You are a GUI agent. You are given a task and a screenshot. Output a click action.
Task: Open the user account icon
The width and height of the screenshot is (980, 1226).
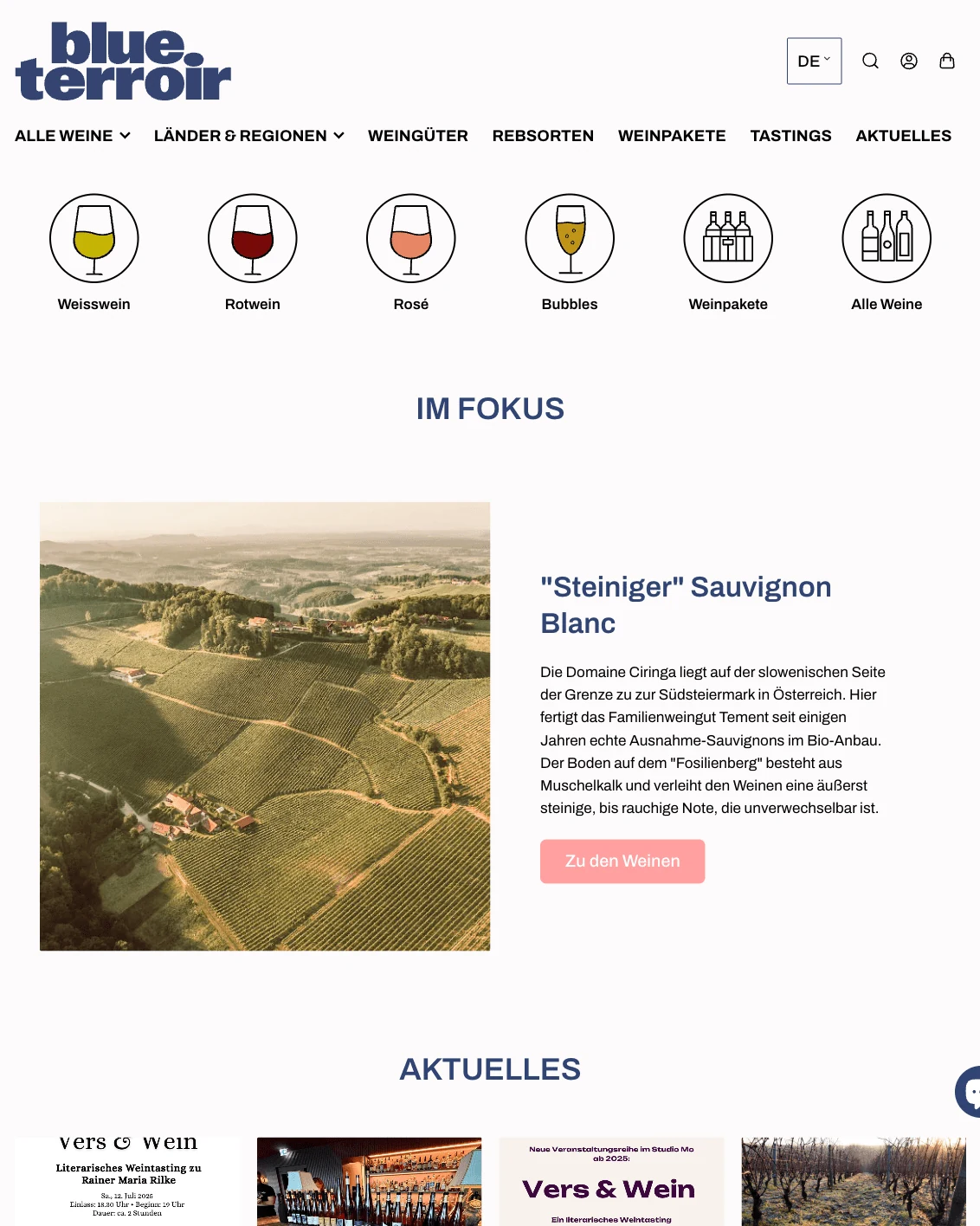908,61
